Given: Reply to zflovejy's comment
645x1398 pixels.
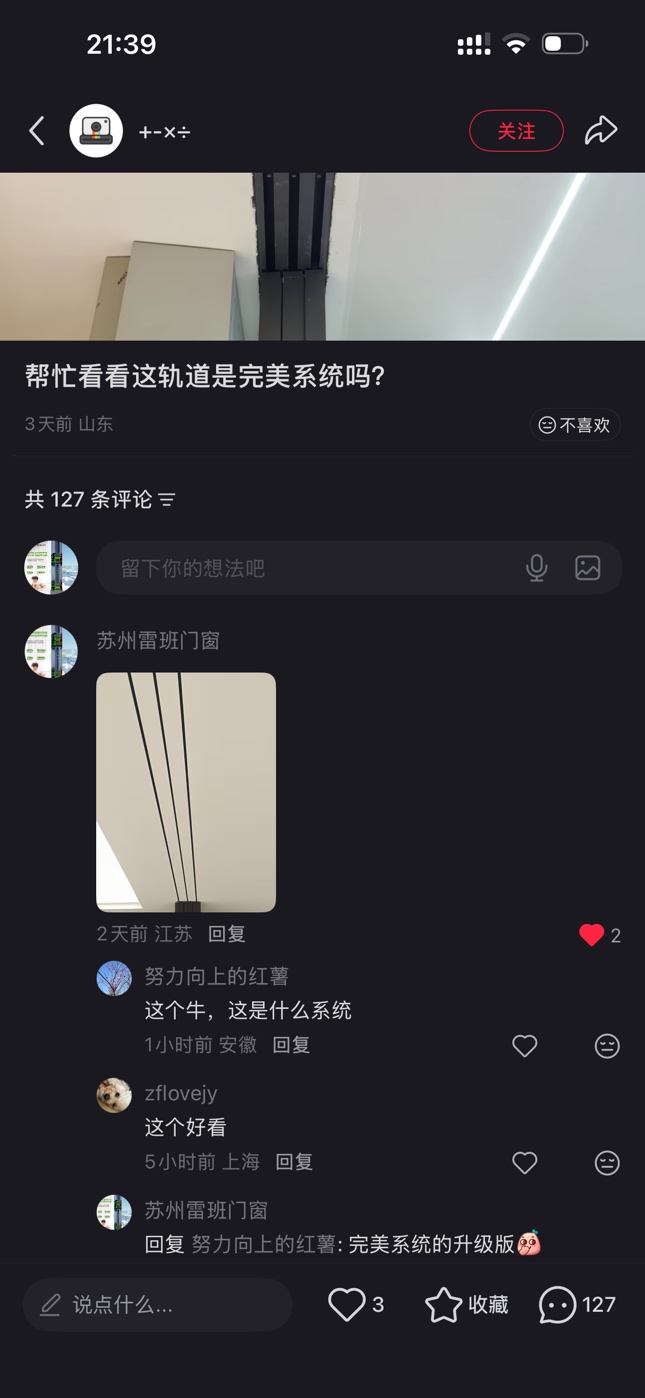Looking at the screenshot, I should 294,1162.
